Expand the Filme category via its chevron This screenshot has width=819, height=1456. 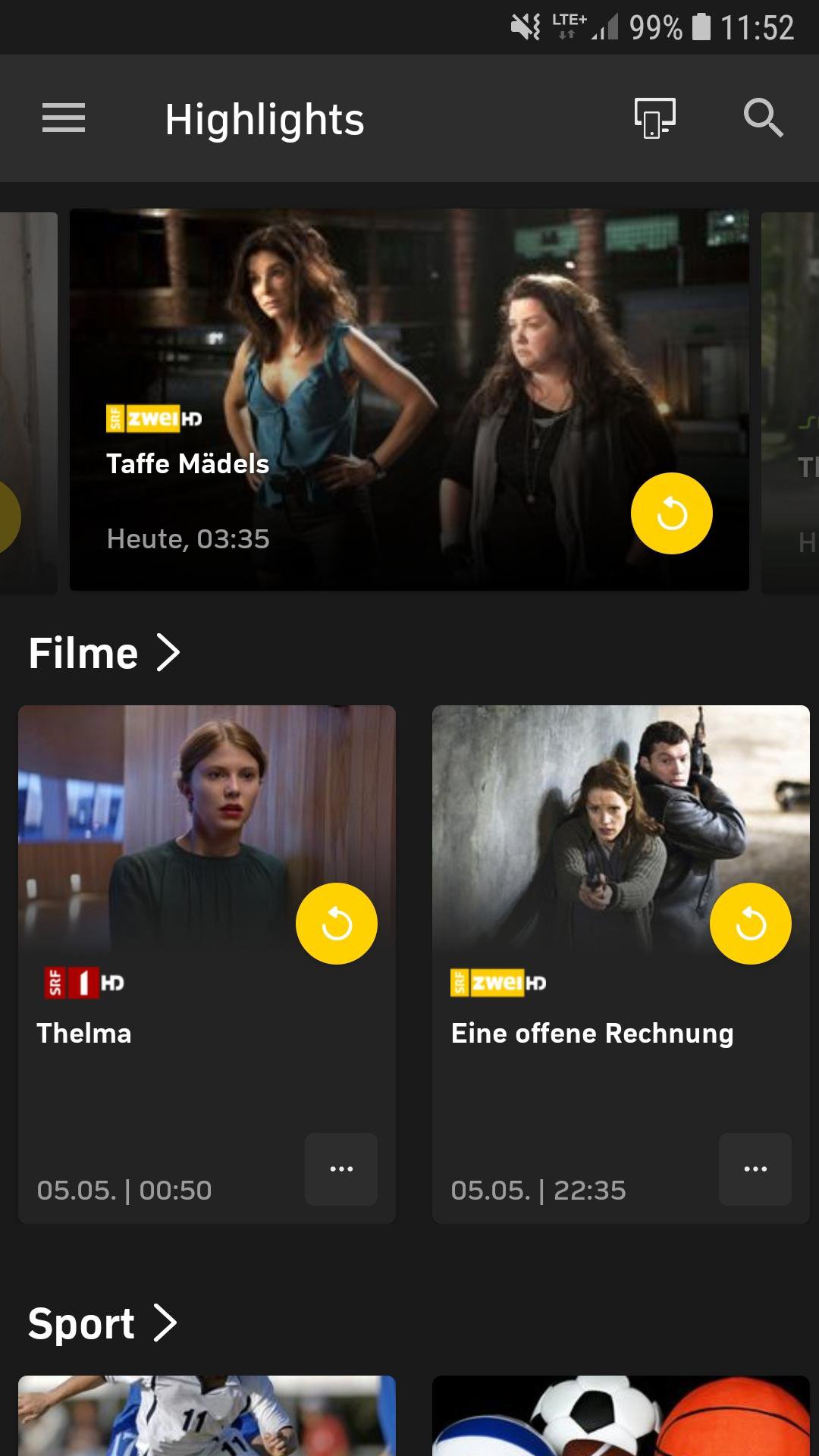(168, 653)
